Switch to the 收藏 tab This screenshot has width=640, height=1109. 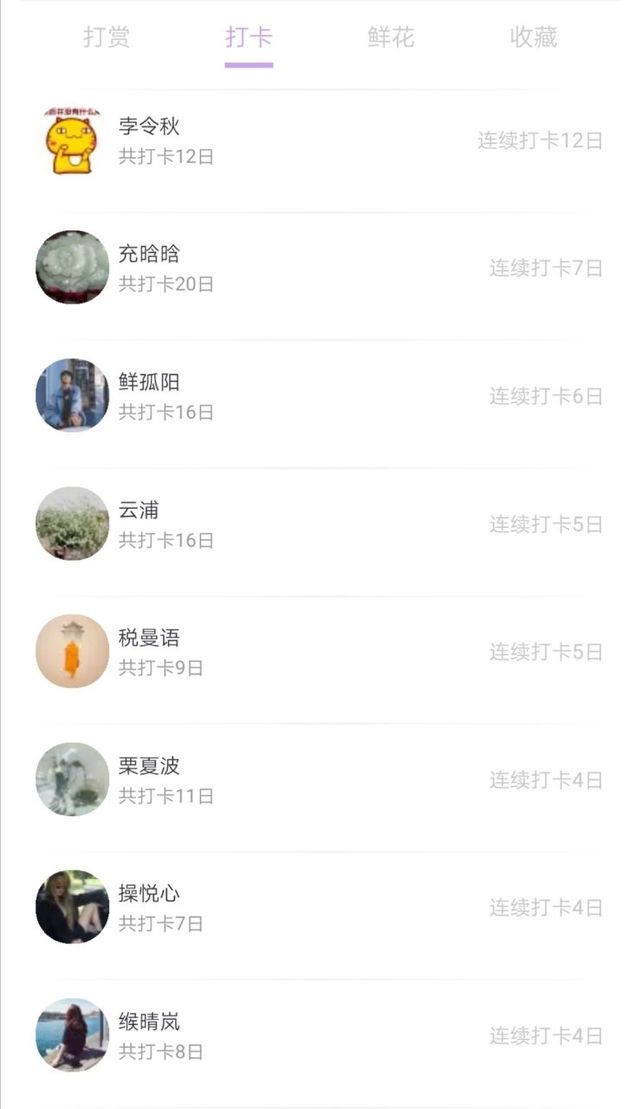tap(533, 38)
